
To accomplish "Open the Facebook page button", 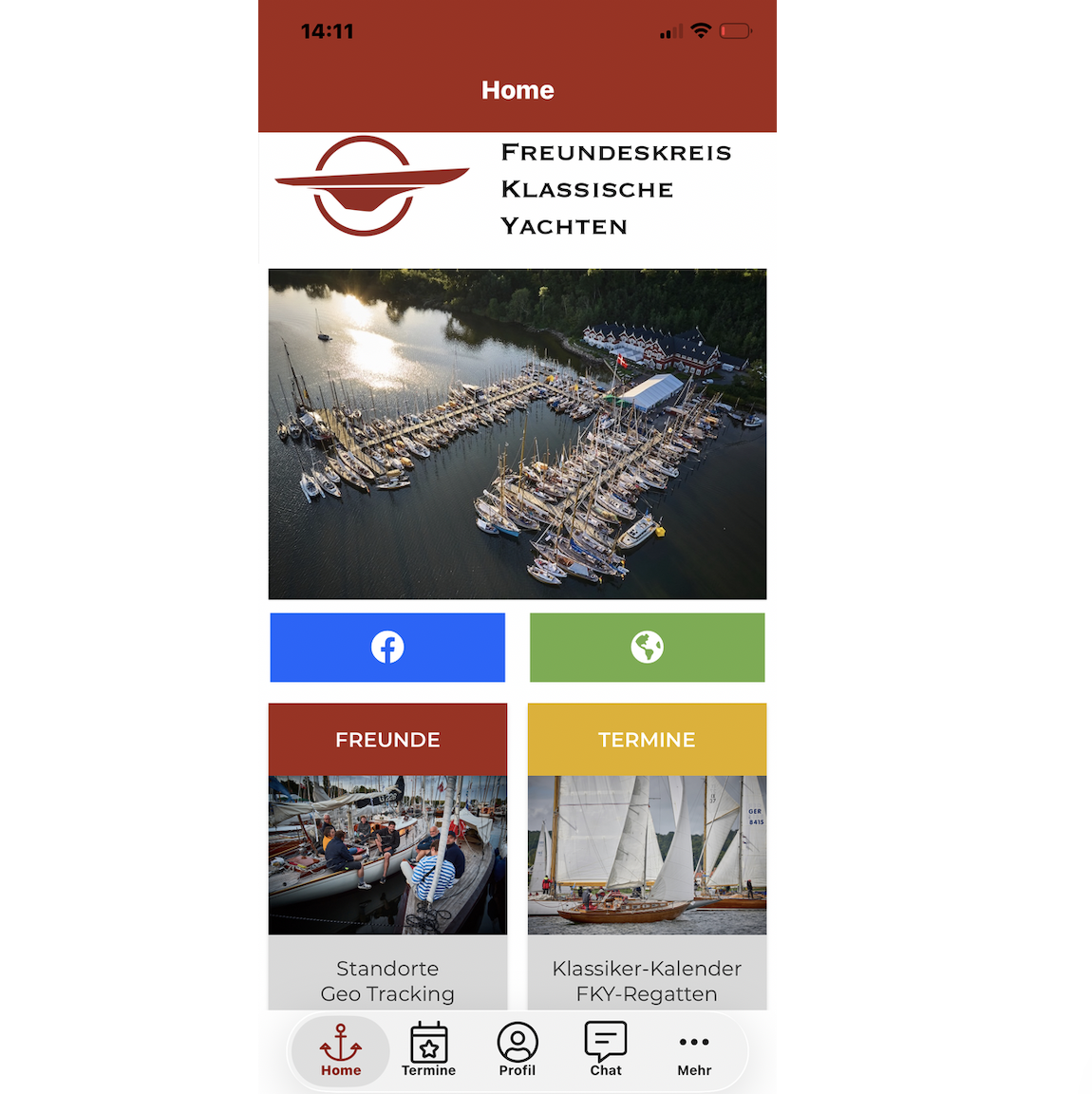I will (x=387, y=647).
